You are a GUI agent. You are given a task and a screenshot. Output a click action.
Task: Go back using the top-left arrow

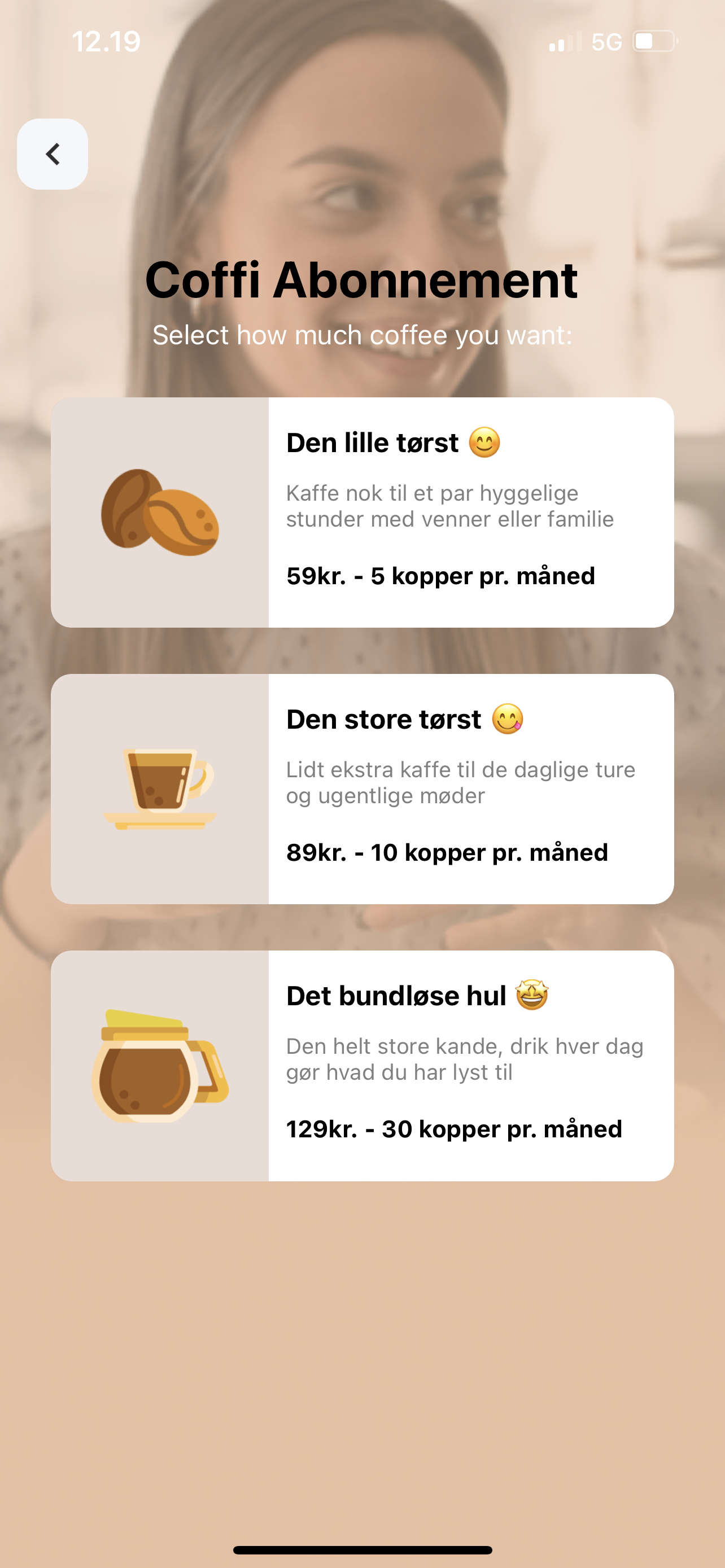click(x=53, y=154)
